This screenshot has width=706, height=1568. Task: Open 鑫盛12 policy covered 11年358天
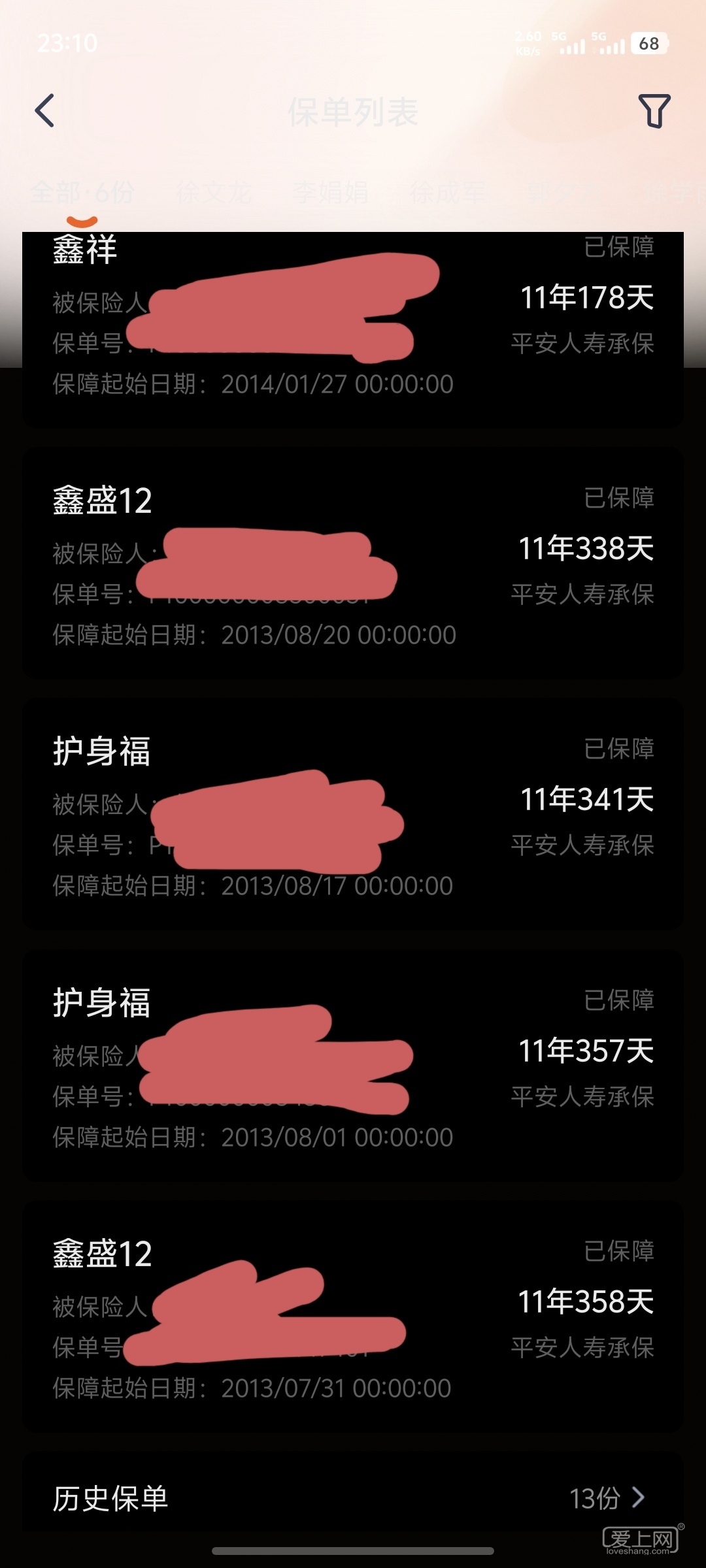(353, 1316)
